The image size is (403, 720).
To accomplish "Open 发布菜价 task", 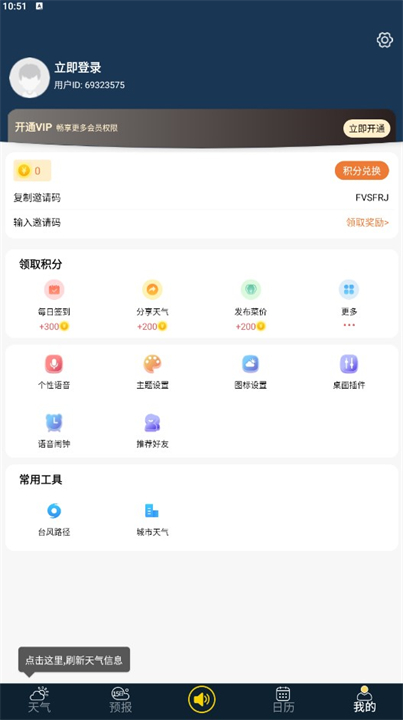I will click(251, 305).
